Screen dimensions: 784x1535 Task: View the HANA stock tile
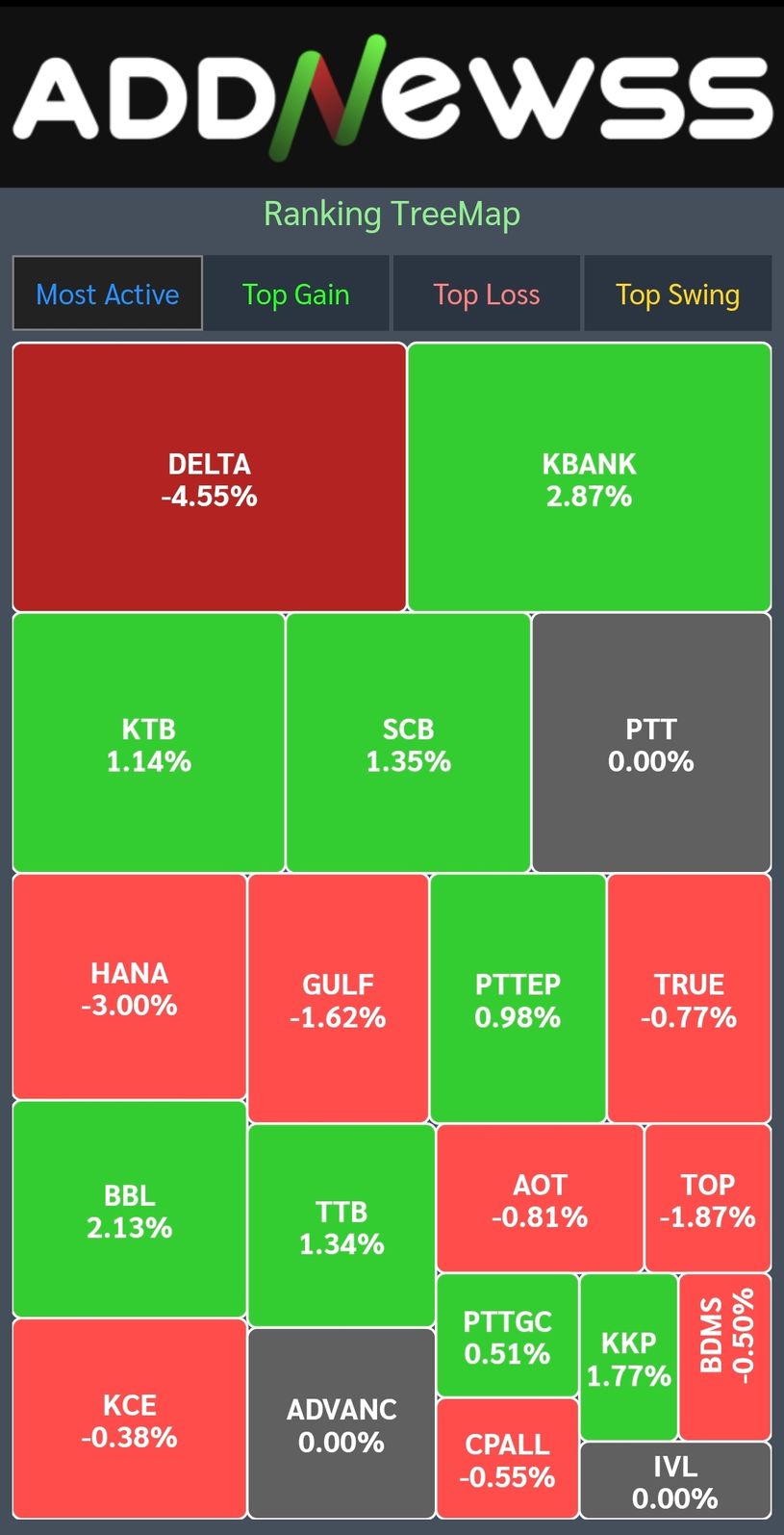click(130, 986)
